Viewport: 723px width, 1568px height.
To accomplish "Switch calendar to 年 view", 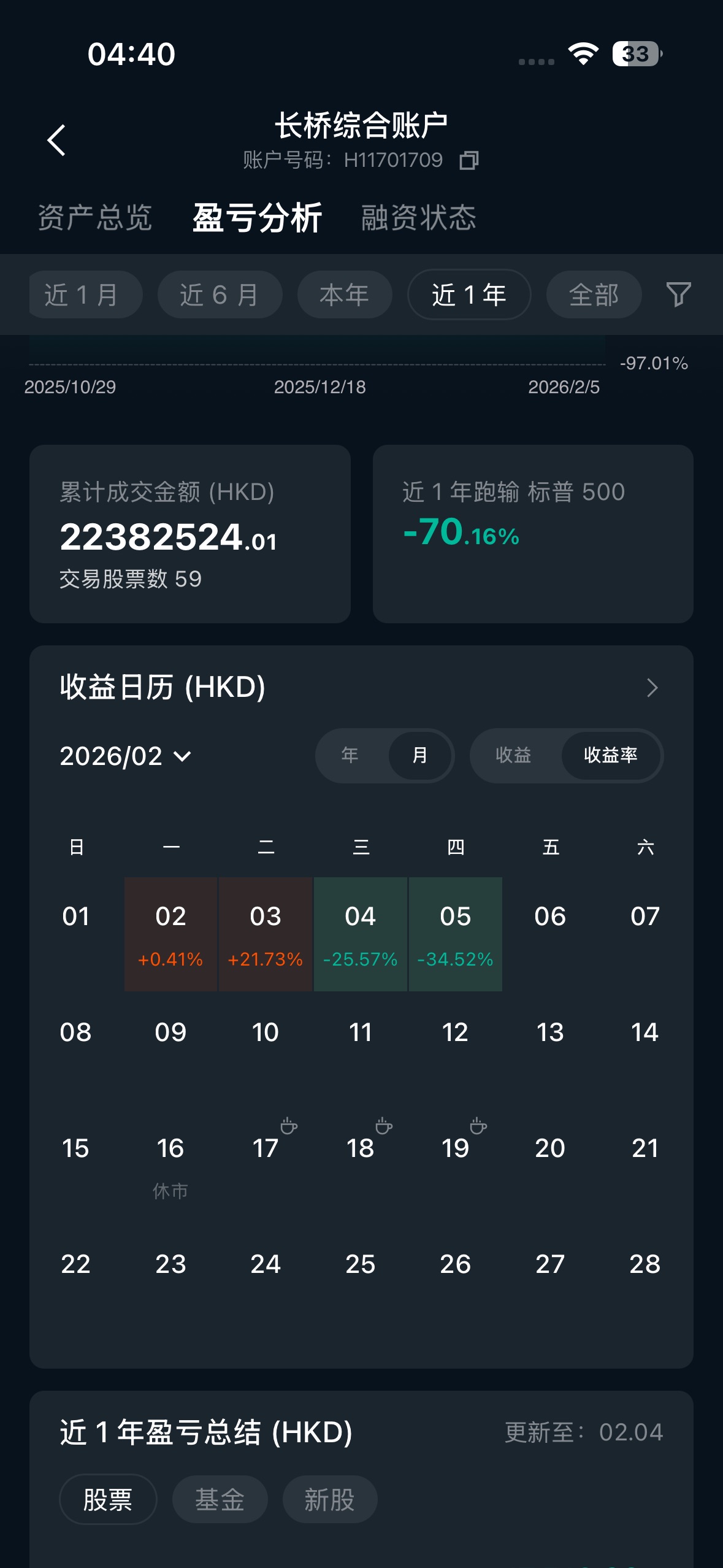I will point(350,755).
